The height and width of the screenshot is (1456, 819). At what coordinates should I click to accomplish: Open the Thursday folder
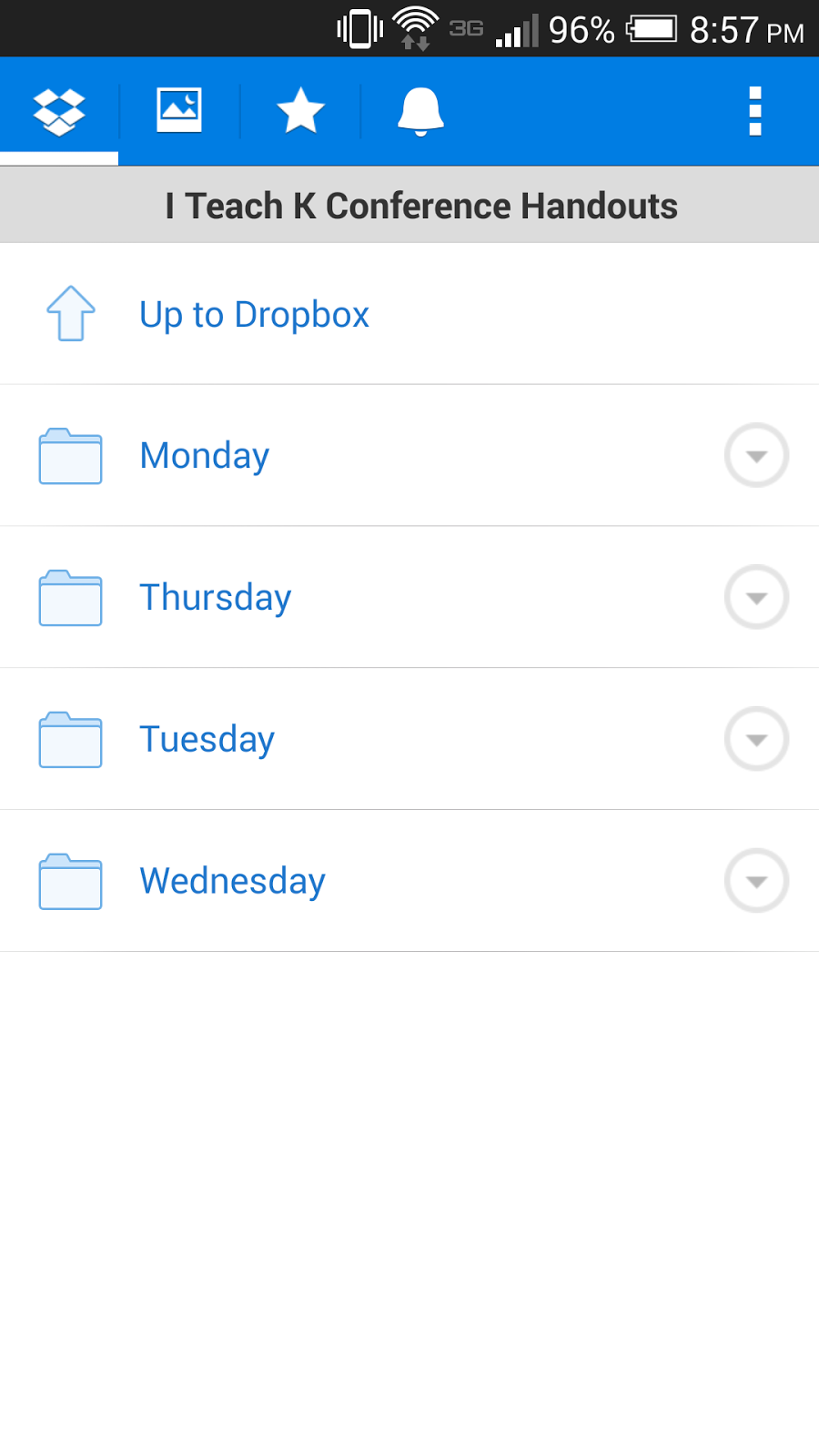coord(216,598)
